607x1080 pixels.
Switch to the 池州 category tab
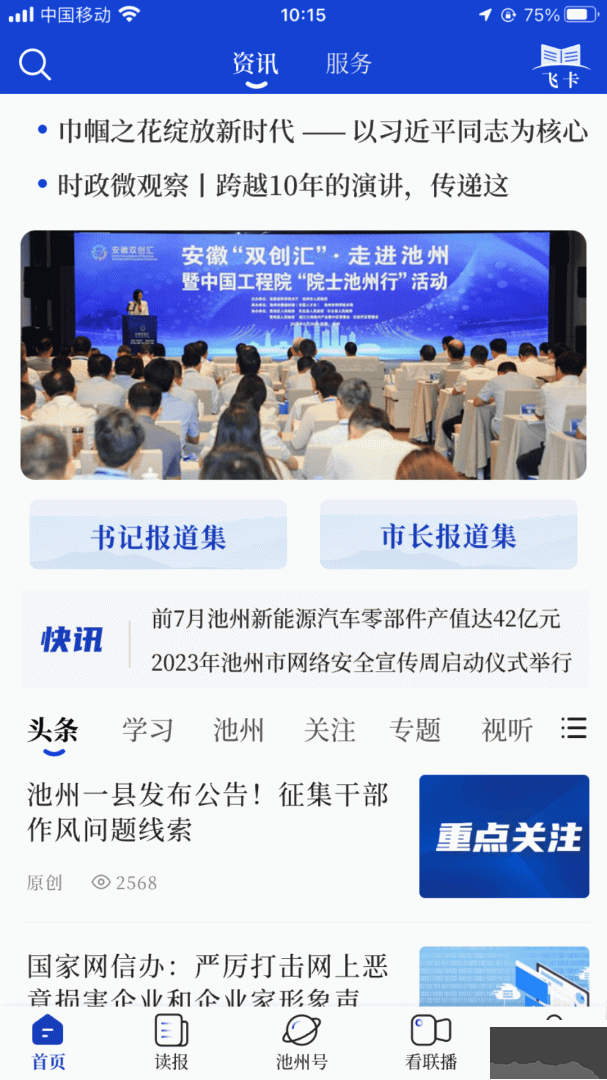[x=238, y=730]
